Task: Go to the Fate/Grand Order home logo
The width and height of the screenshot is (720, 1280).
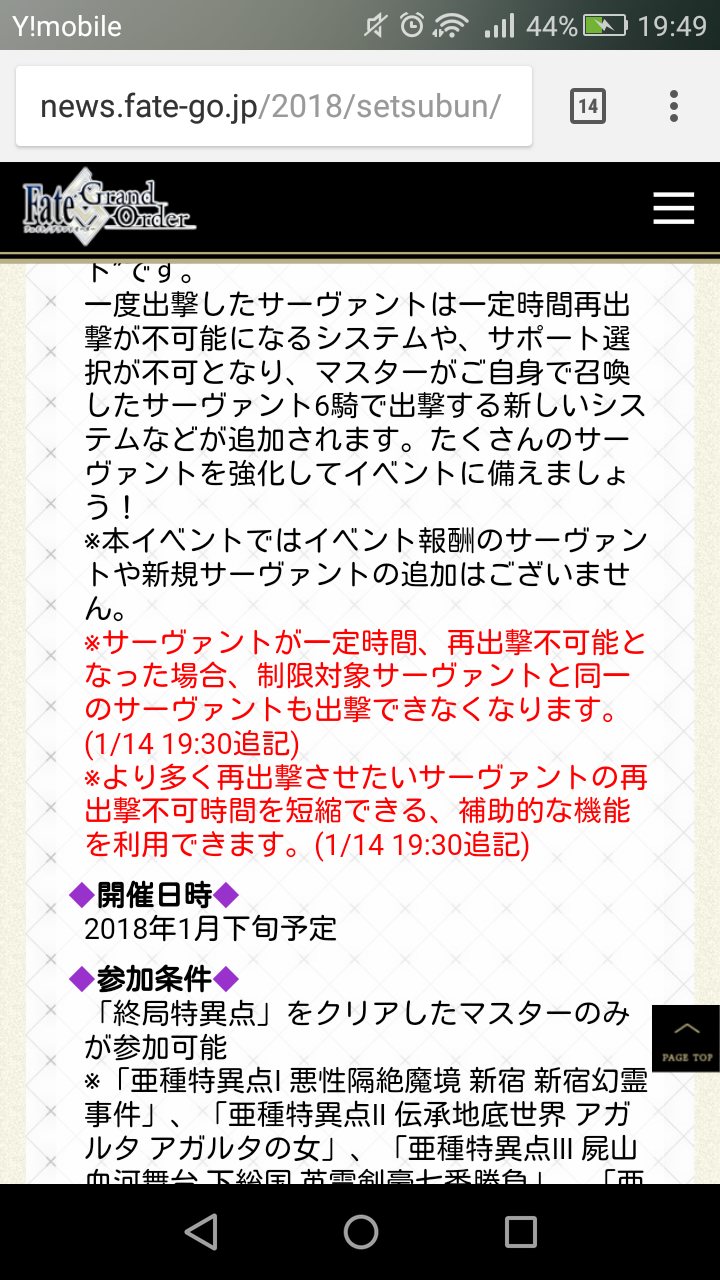Action: point(110,206)
